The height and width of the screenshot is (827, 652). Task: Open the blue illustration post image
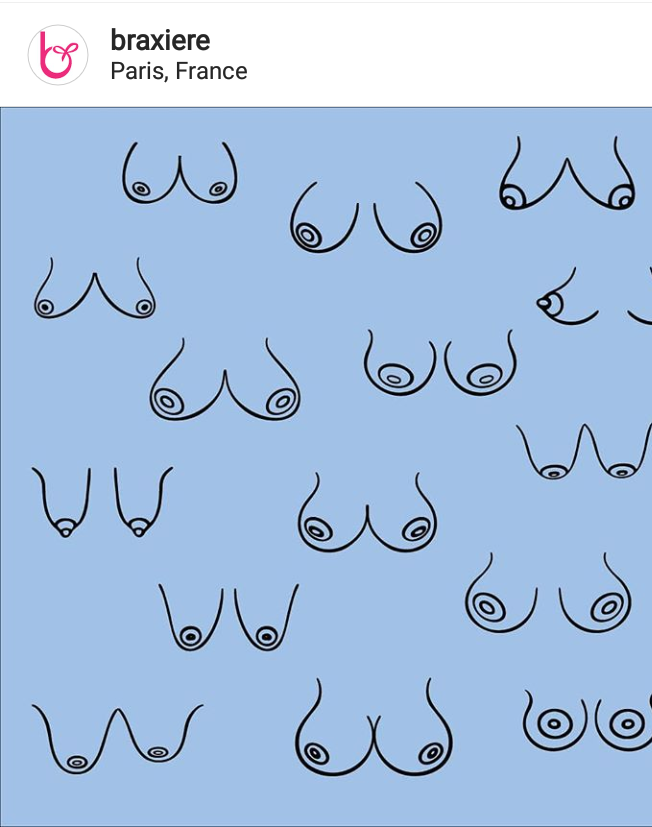coord(326,466)
